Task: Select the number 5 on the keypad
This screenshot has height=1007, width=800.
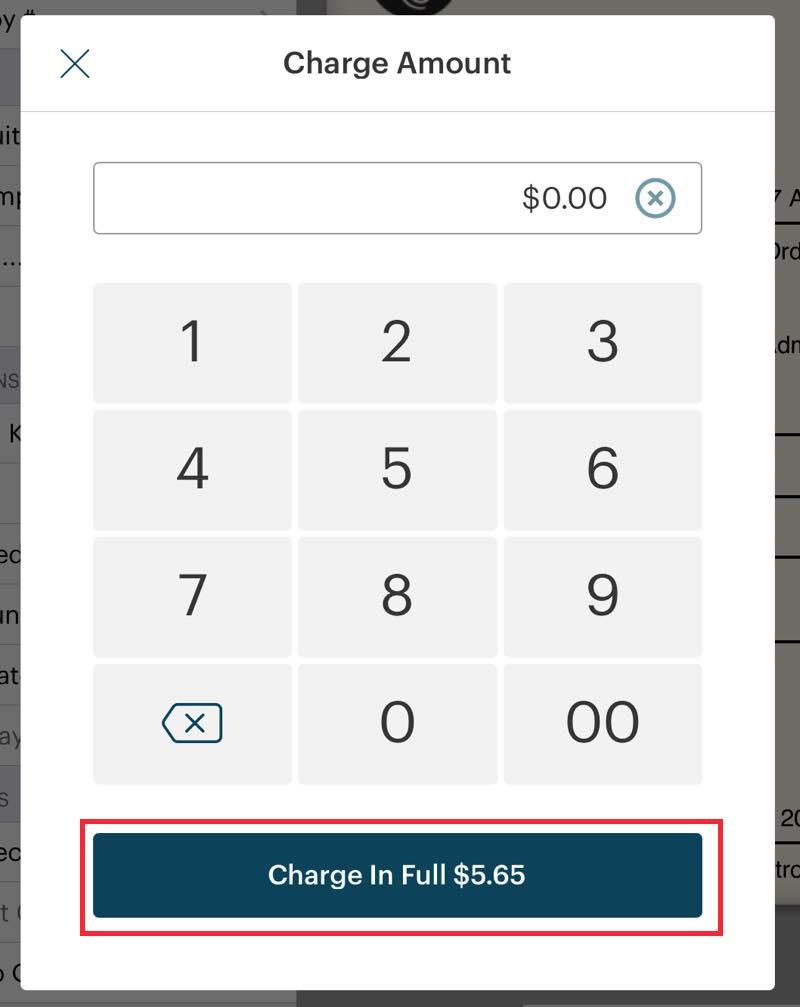Action: (397, 470)
